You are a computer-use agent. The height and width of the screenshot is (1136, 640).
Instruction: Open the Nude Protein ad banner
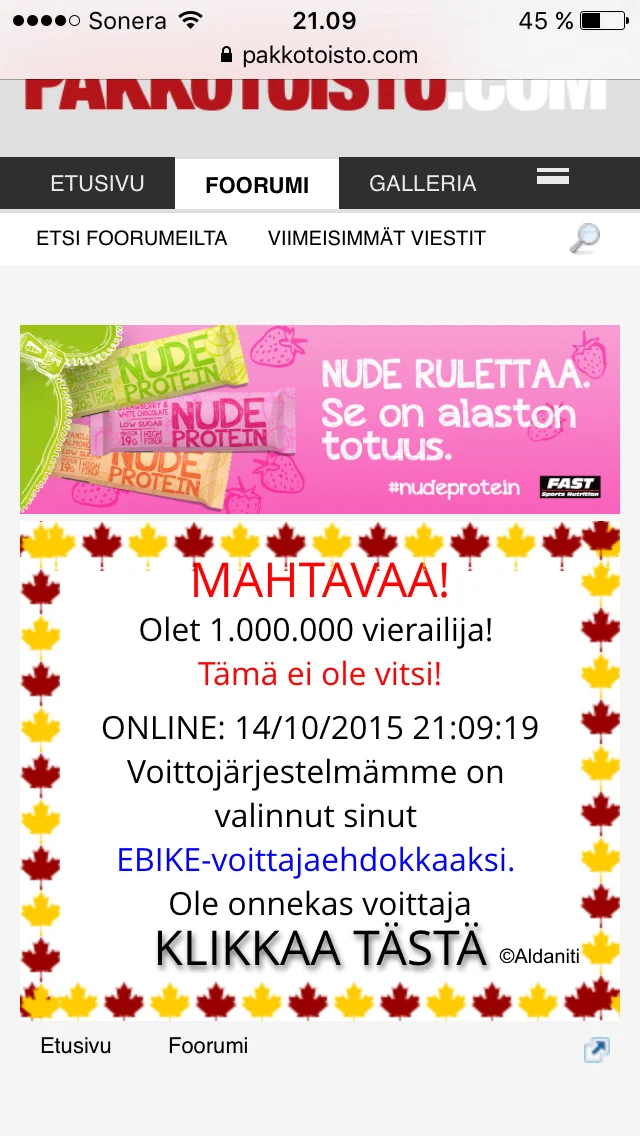pyautogui.click(x=320, y=419)
